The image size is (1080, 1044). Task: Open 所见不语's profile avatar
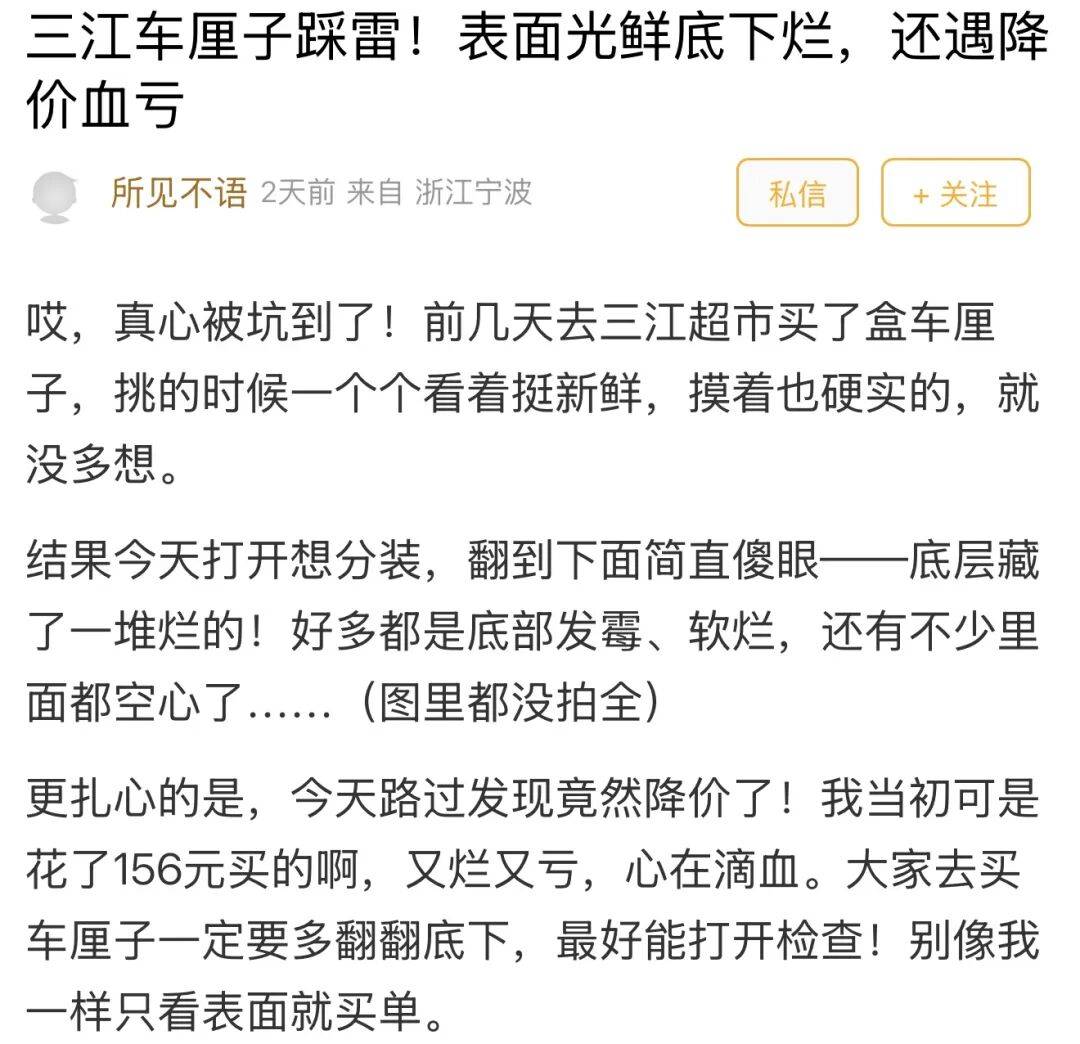tap(57, 194)
